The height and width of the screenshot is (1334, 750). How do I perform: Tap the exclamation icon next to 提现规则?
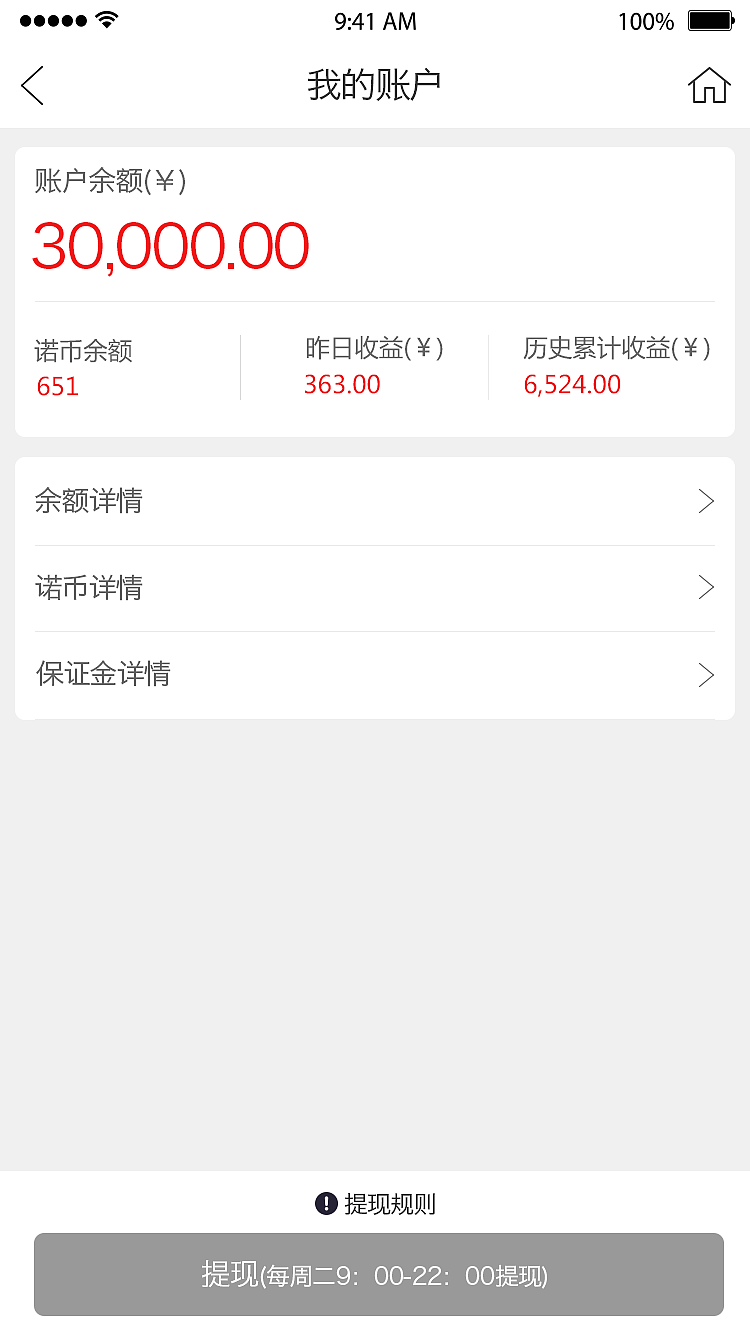click(325, 1204)
